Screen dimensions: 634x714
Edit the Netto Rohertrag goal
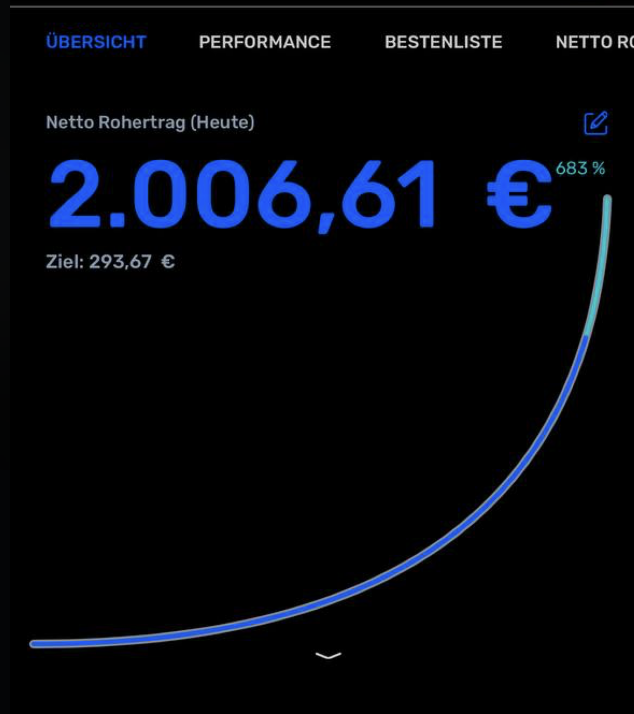click(x=596, y=123)
